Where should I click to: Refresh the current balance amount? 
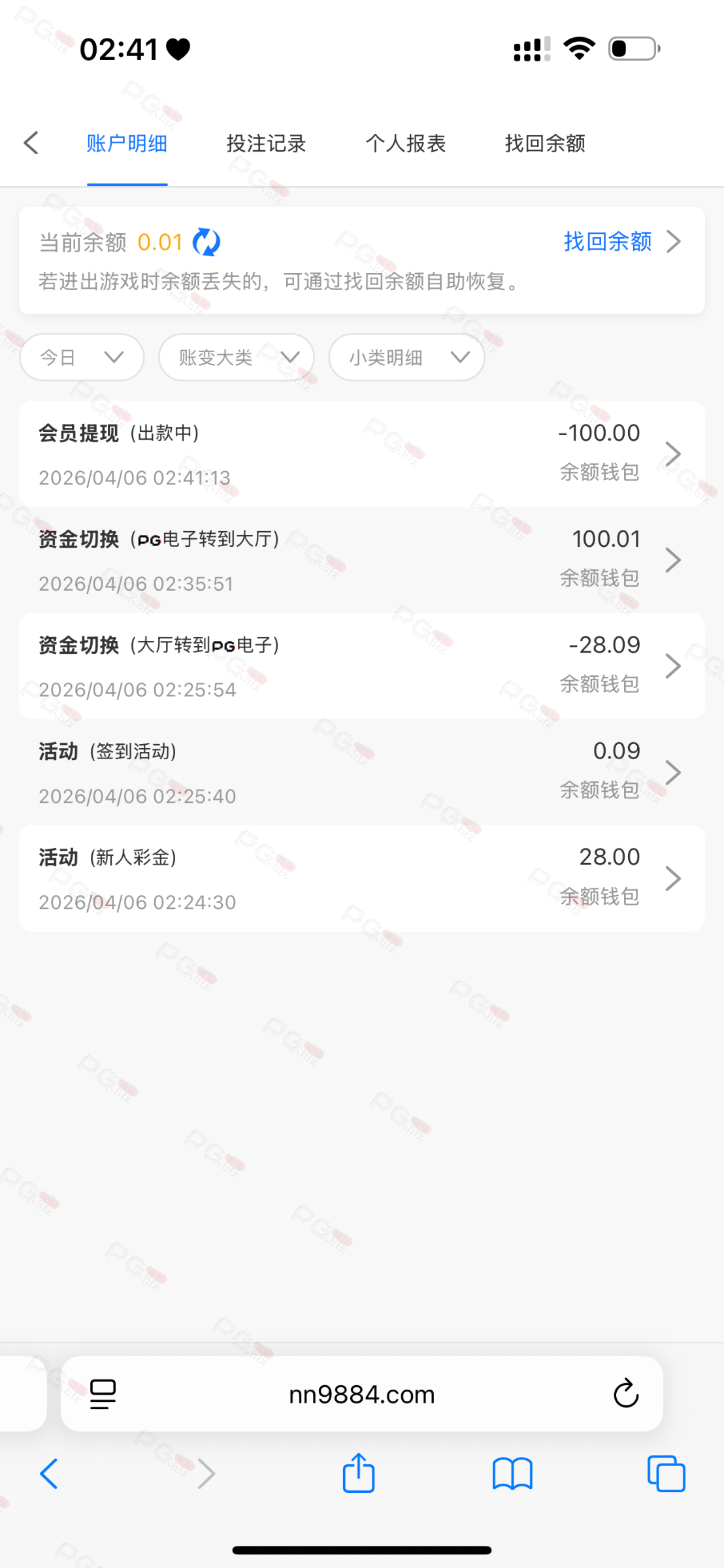(x=206, y=242)
